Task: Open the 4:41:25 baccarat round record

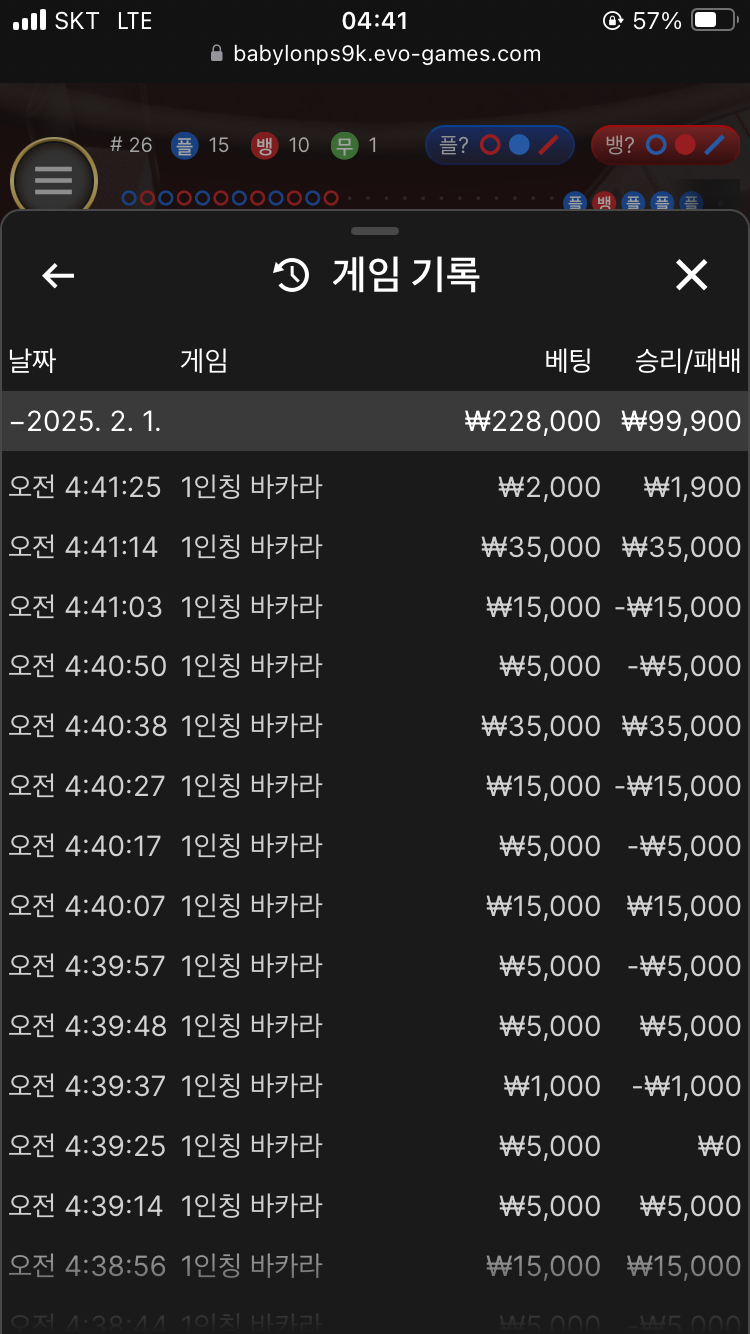Action: coord(375,487)
